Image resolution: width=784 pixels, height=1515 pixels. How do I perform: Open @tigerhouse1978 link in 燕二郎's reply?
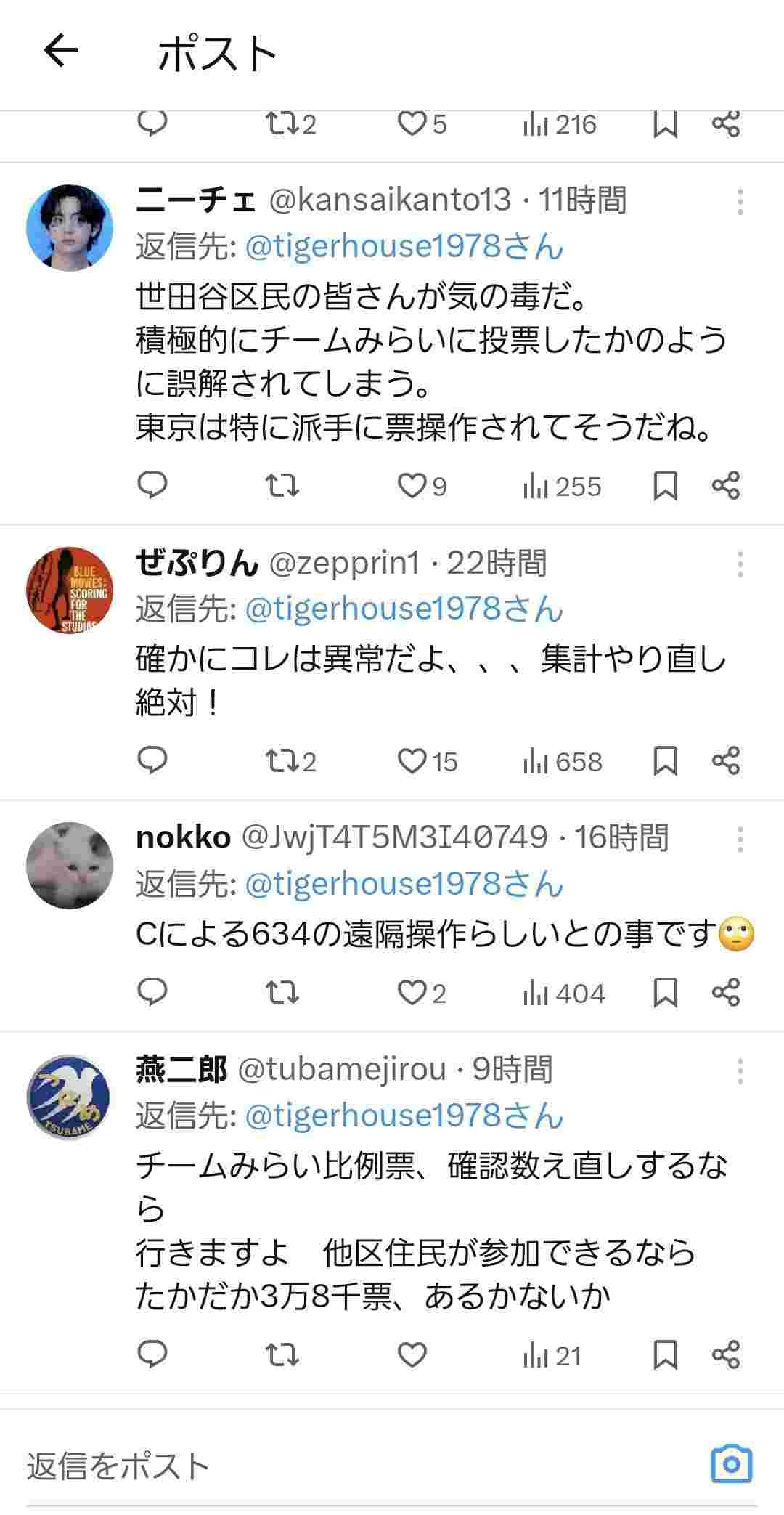coord(404,1116)
